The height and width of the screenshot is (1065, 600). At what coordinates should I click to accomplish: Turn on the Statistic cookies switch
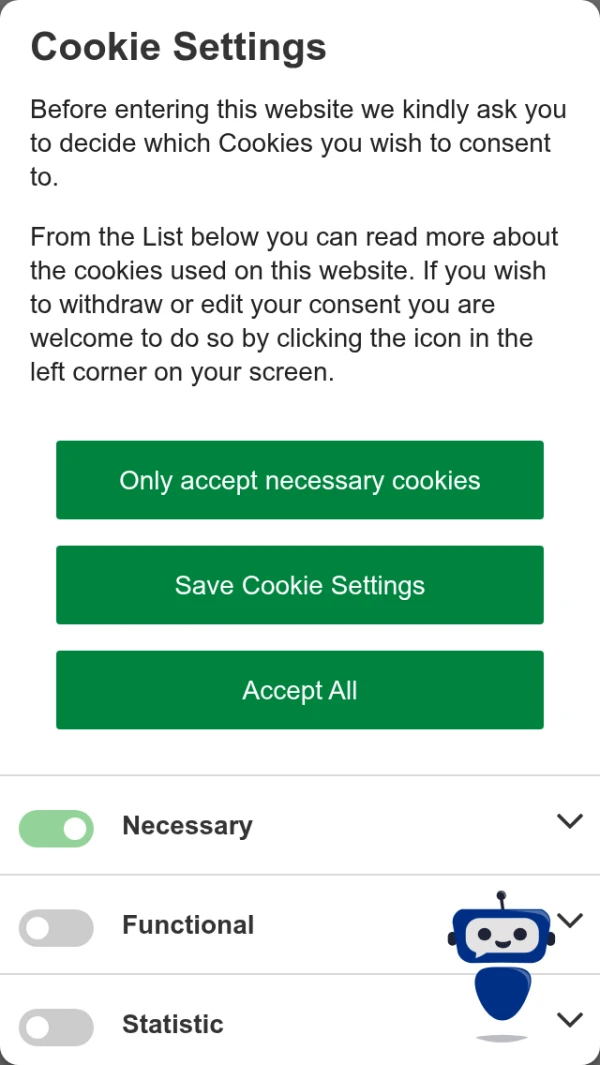pyautogui.click(x=56, y=1027)
